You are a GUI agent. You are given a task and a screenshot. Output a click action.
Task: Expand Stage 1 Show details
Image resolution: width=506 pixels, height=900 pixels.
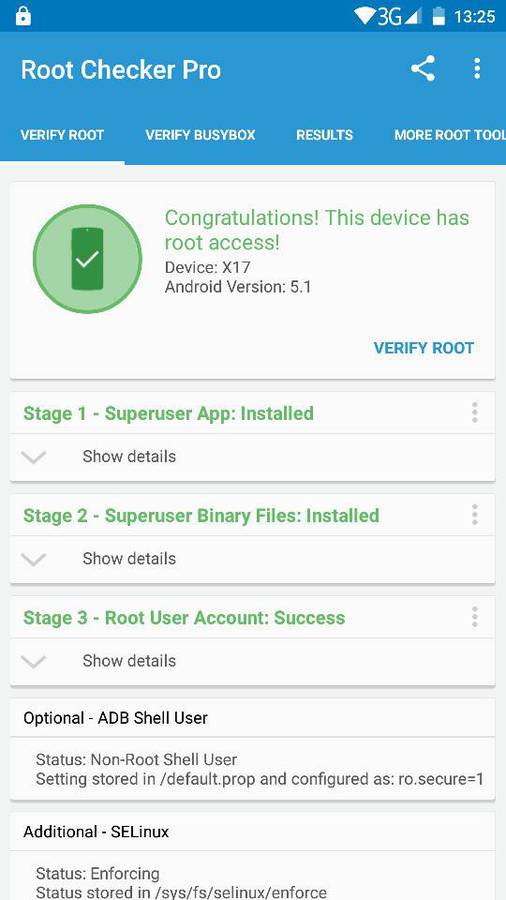pyautogui.click(x=252, y=457)
